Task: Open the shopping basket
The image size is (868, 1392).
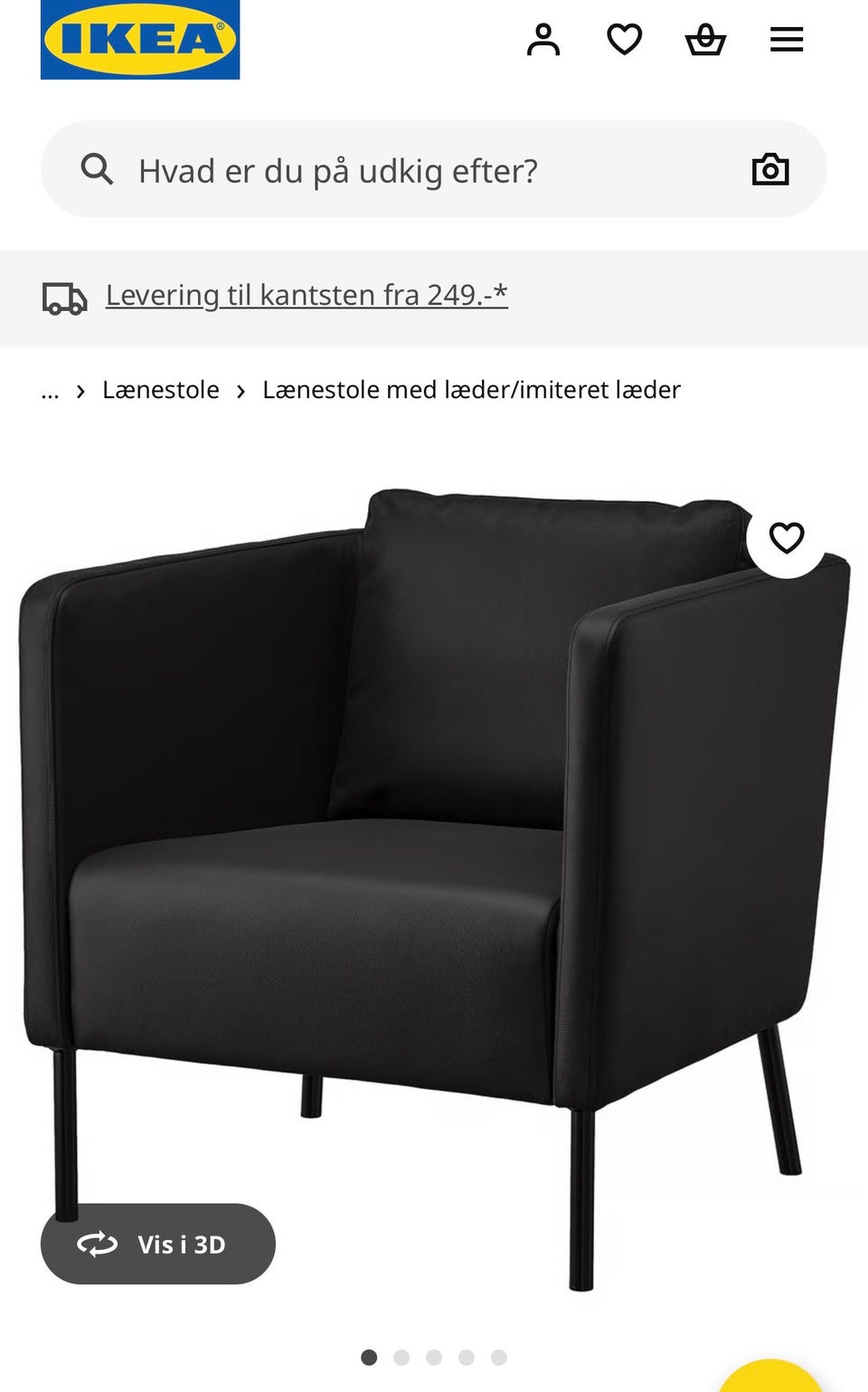Action: tap(706, 39)
